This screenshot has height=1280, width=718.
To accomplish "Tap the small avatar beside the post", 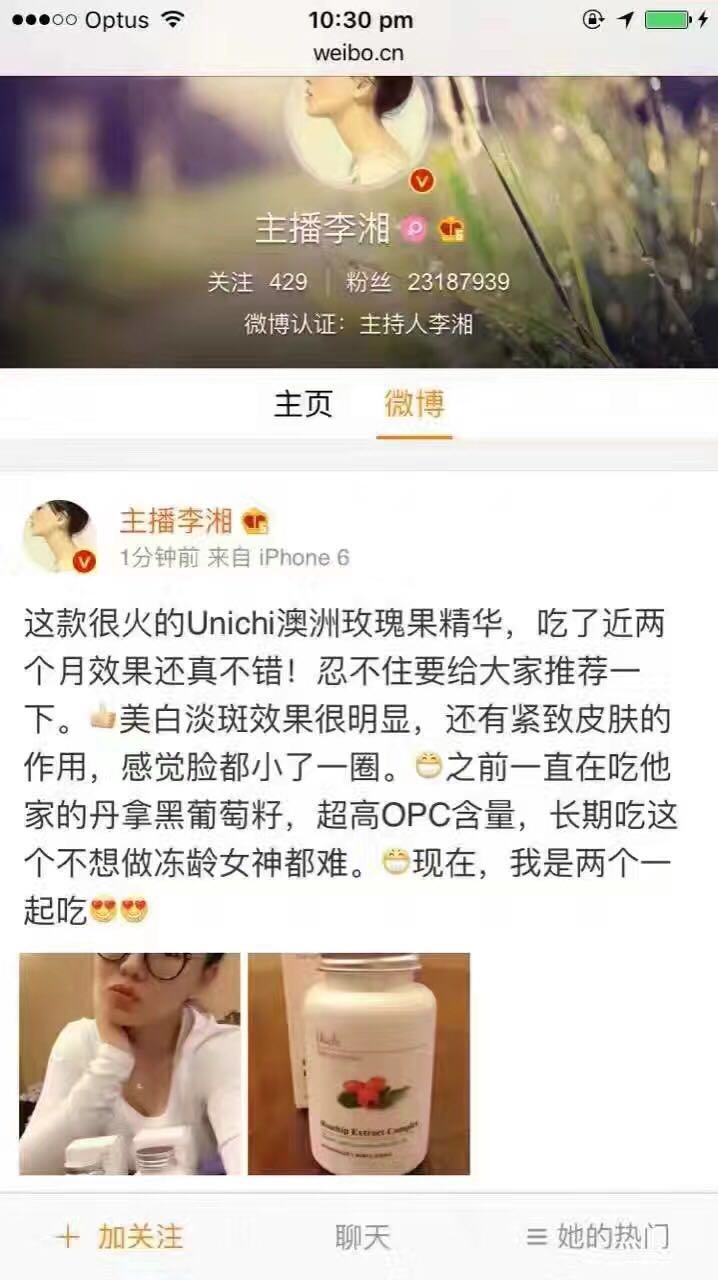I will click(x=59, y=536).
